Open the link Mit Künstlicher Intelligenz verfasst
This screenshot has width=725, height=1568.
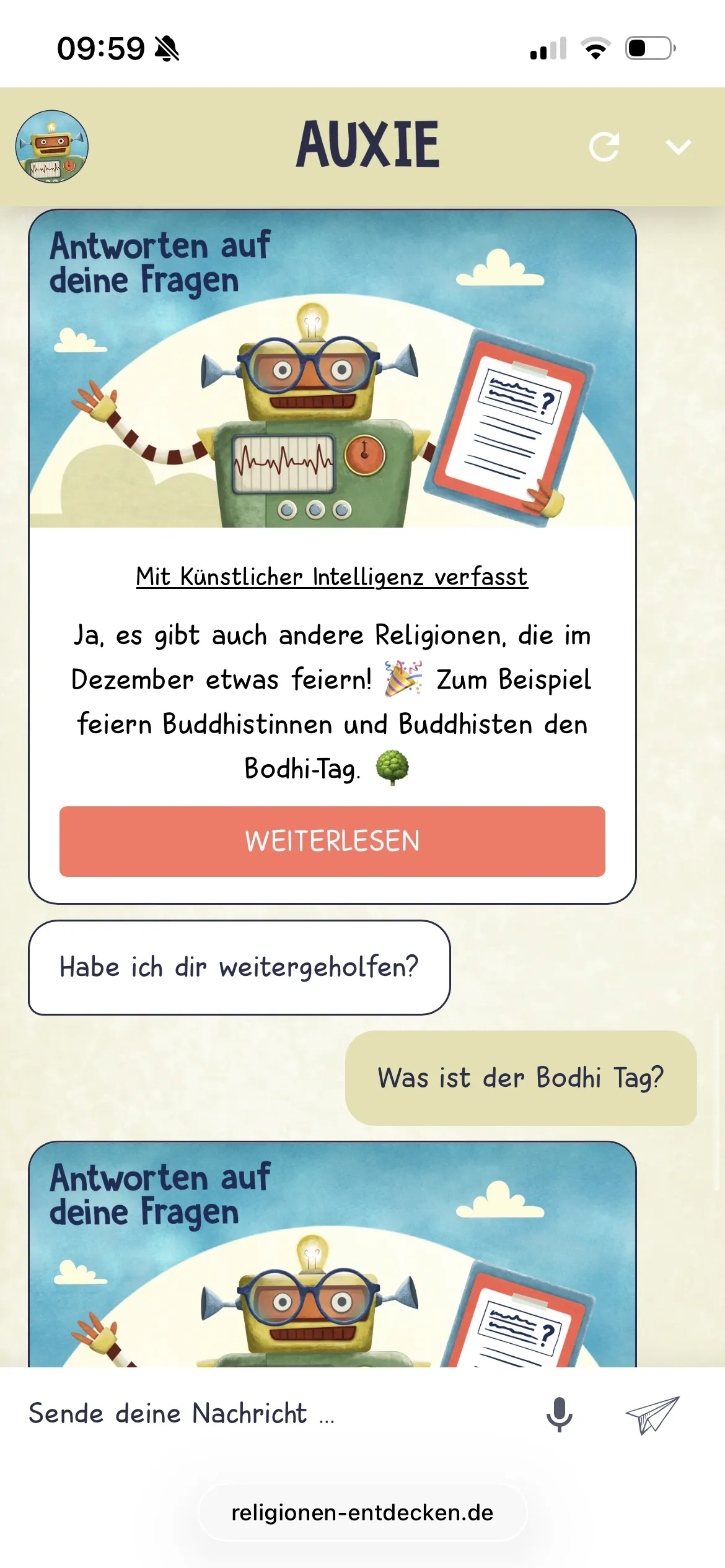(332, 576)
